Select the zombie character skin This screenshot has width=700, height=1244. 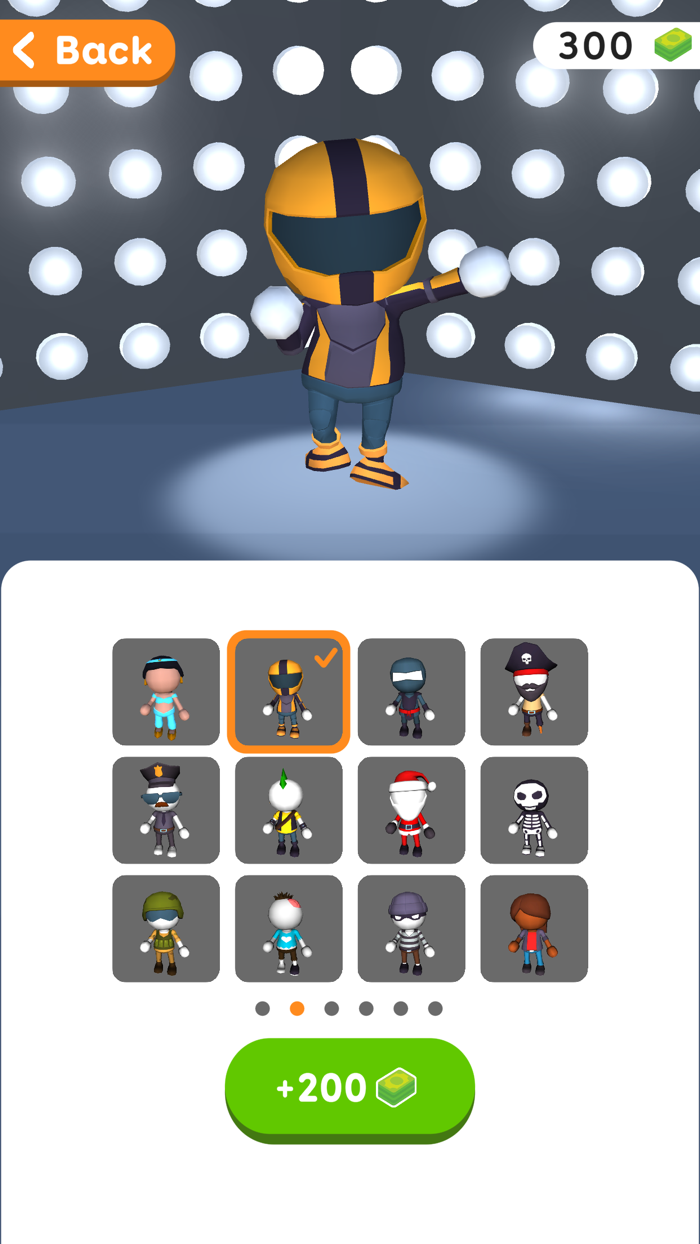(289, 929)
